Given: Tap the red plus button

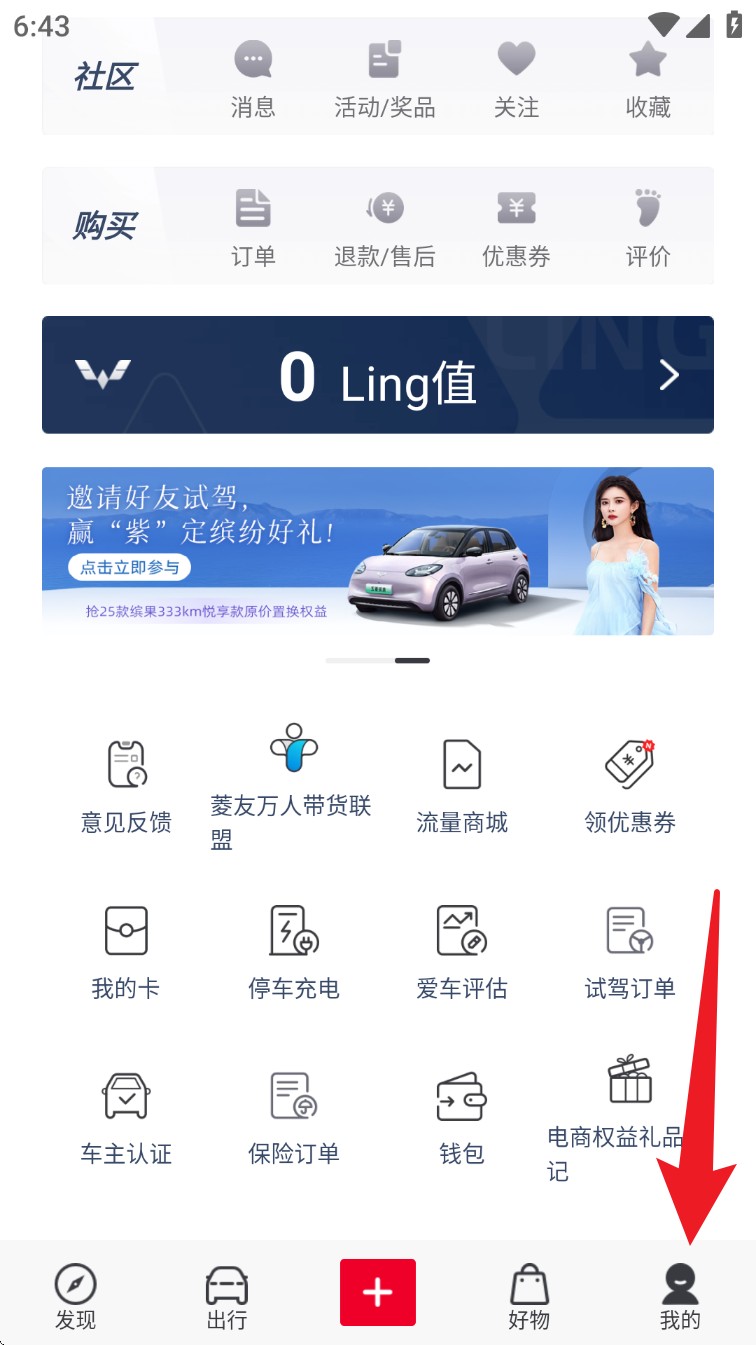Looking at the screenshot, I should point(378,1293).
